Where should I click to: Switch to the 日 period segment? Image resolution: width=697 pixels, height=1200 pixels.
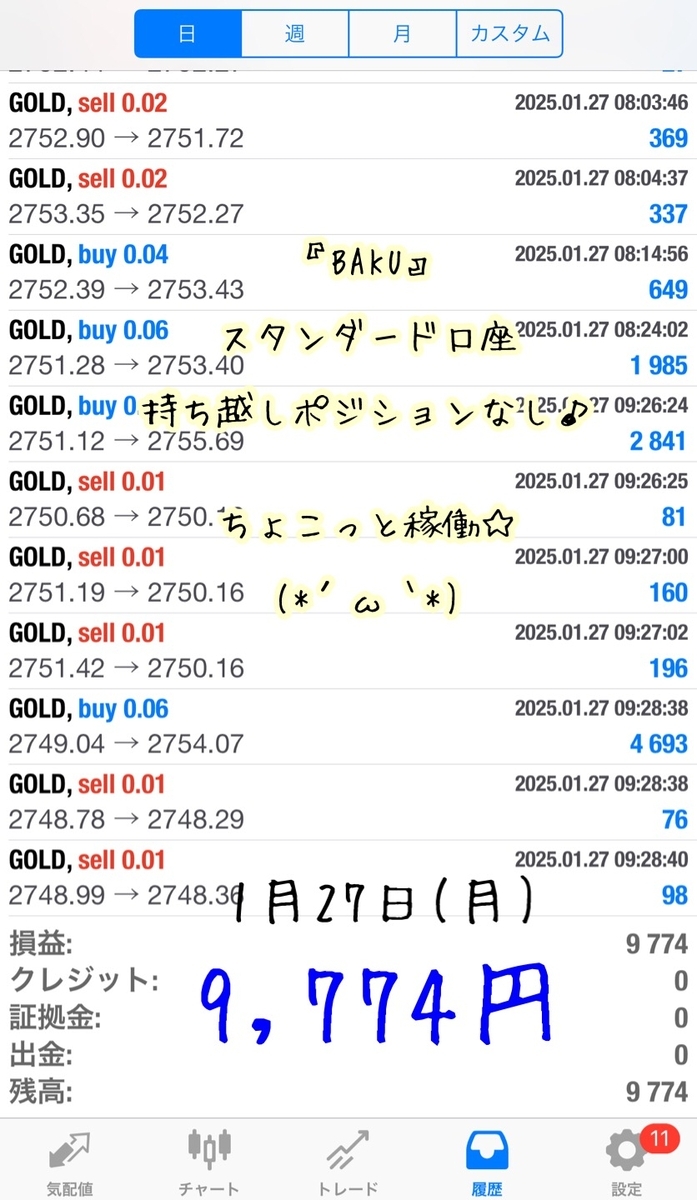point(187,34)
